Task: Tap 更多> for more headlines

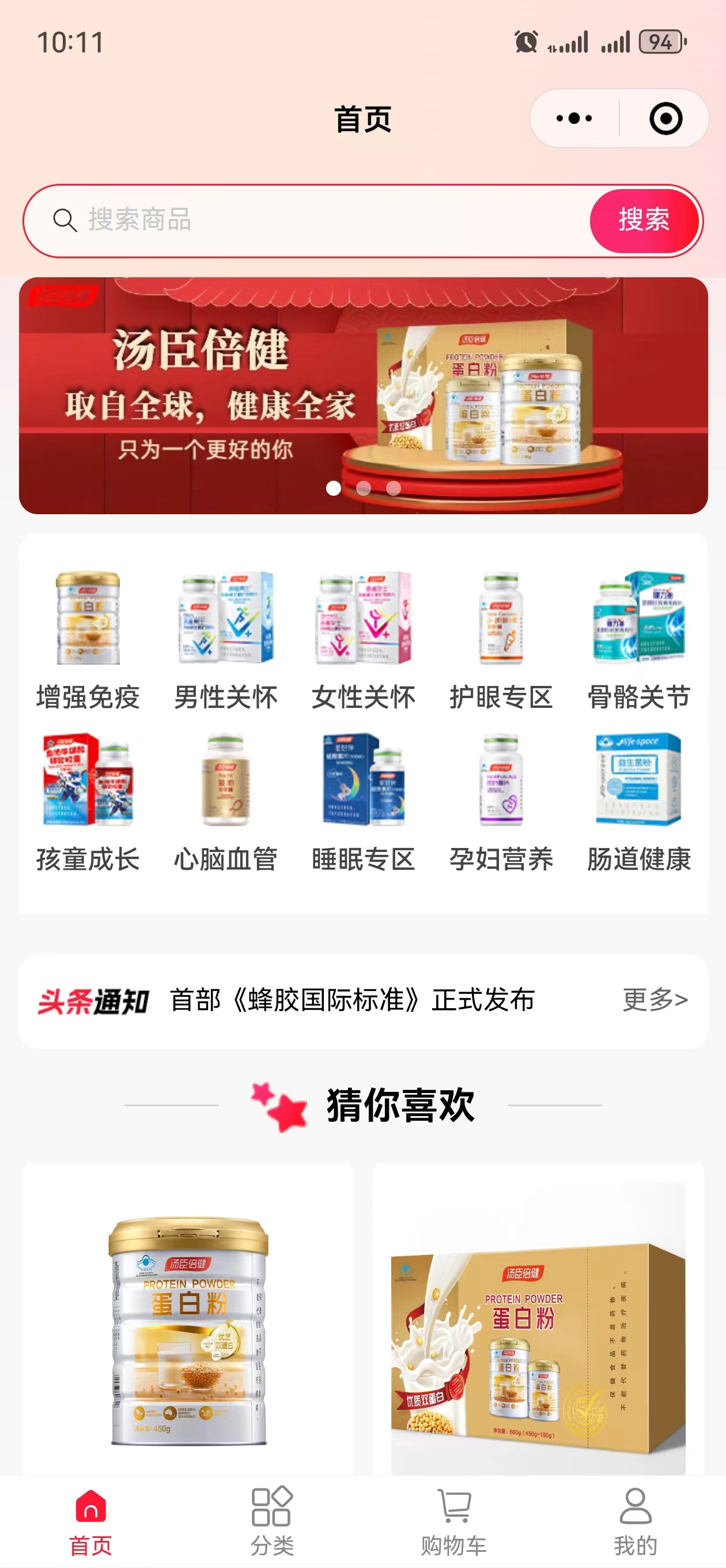Action: click(x=655, y=1000)
